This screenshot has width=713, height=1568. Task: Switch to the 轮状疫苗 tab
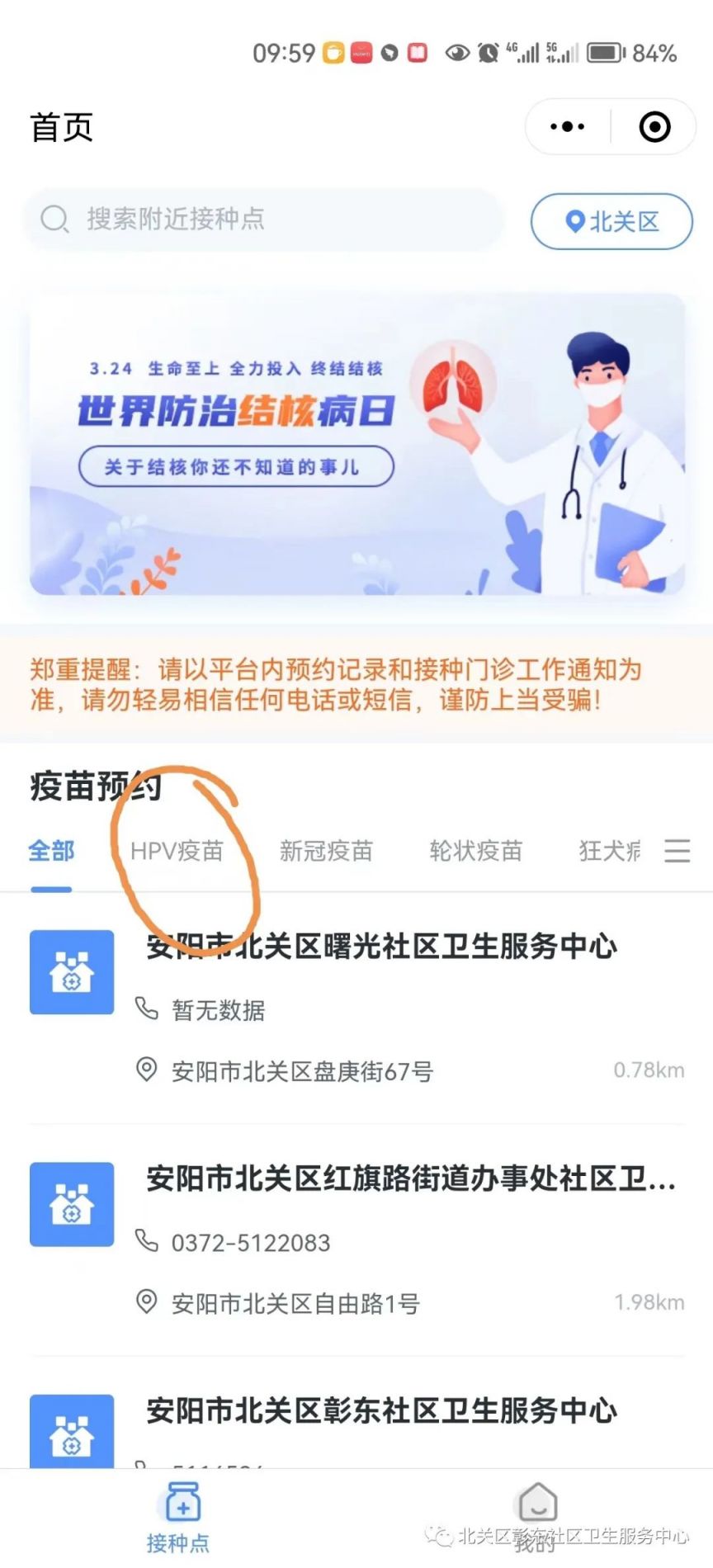click(x=475, y=851)
